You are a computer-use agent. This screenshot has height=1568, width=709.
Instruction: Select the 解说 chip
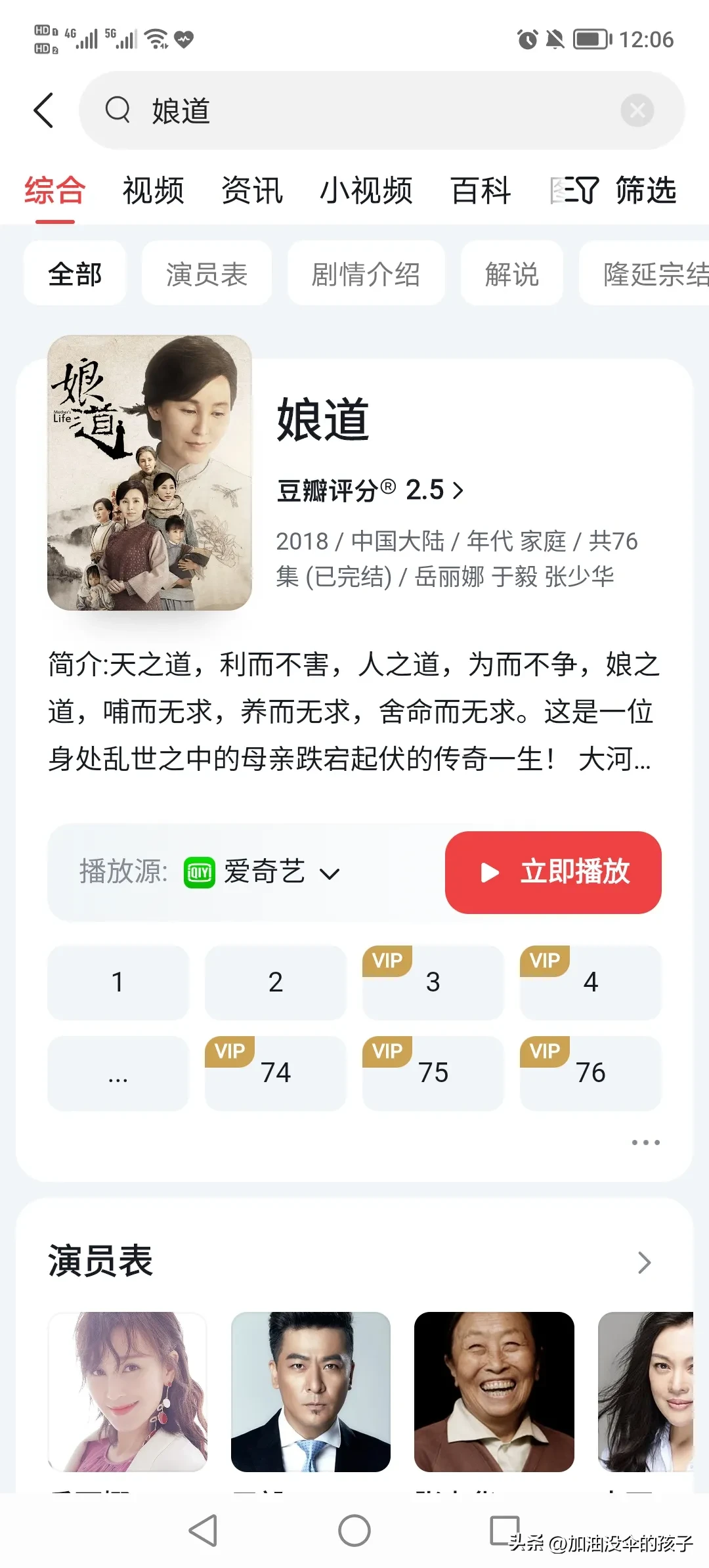(511, 274)
